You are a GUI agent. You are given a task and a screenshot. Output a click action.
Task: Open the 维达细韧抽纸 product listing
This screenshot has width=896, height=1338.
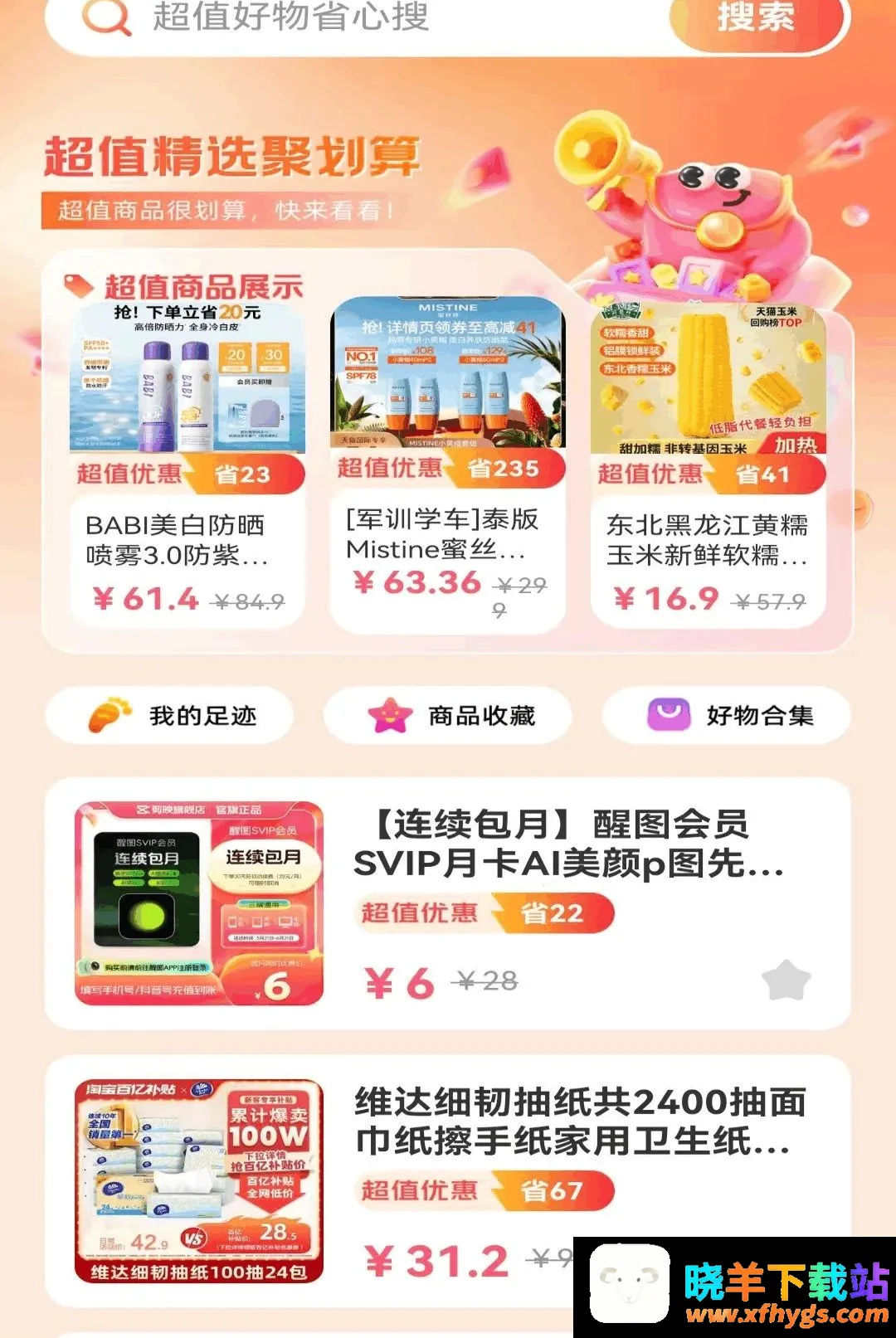point(448,1181)
